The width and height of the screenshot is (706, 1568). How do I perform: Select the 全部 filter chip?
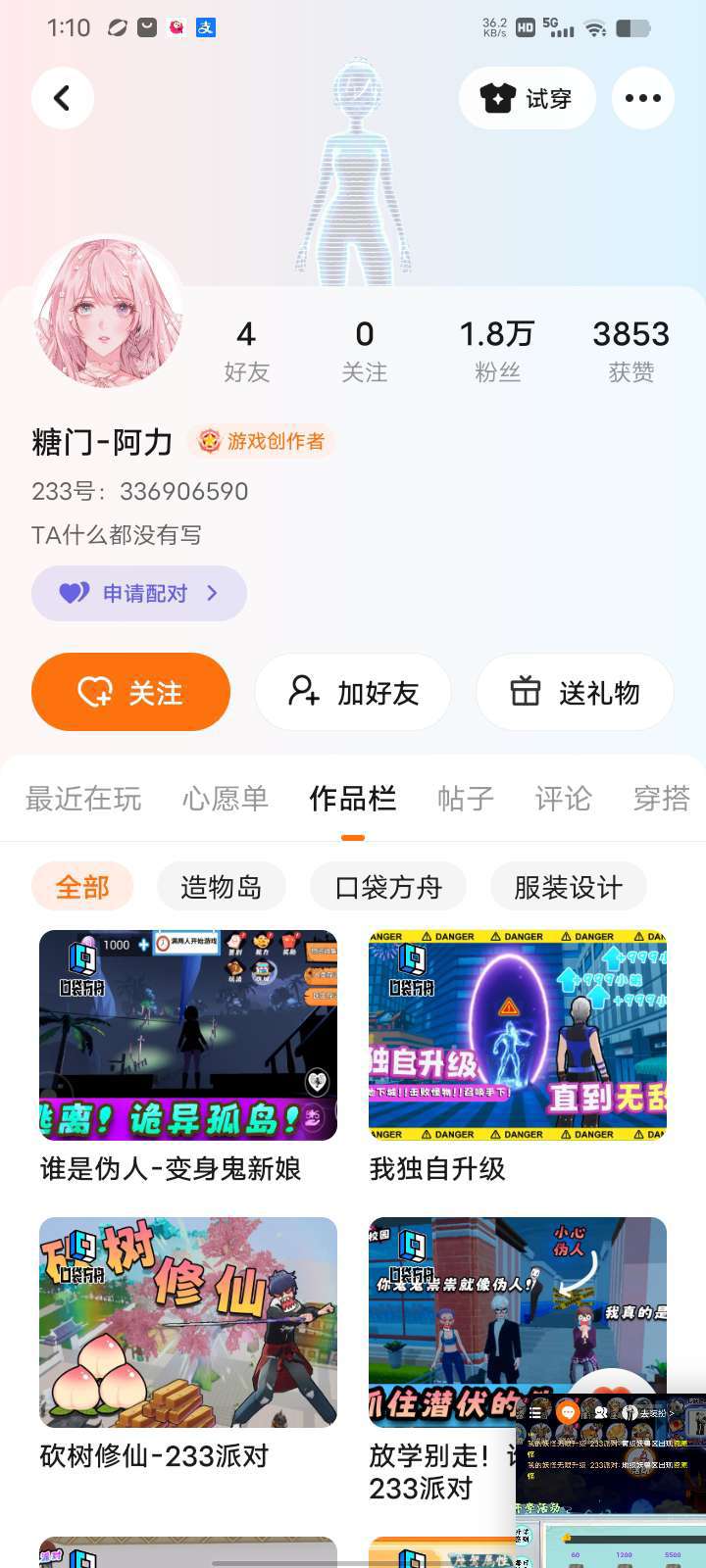[82, 887]
